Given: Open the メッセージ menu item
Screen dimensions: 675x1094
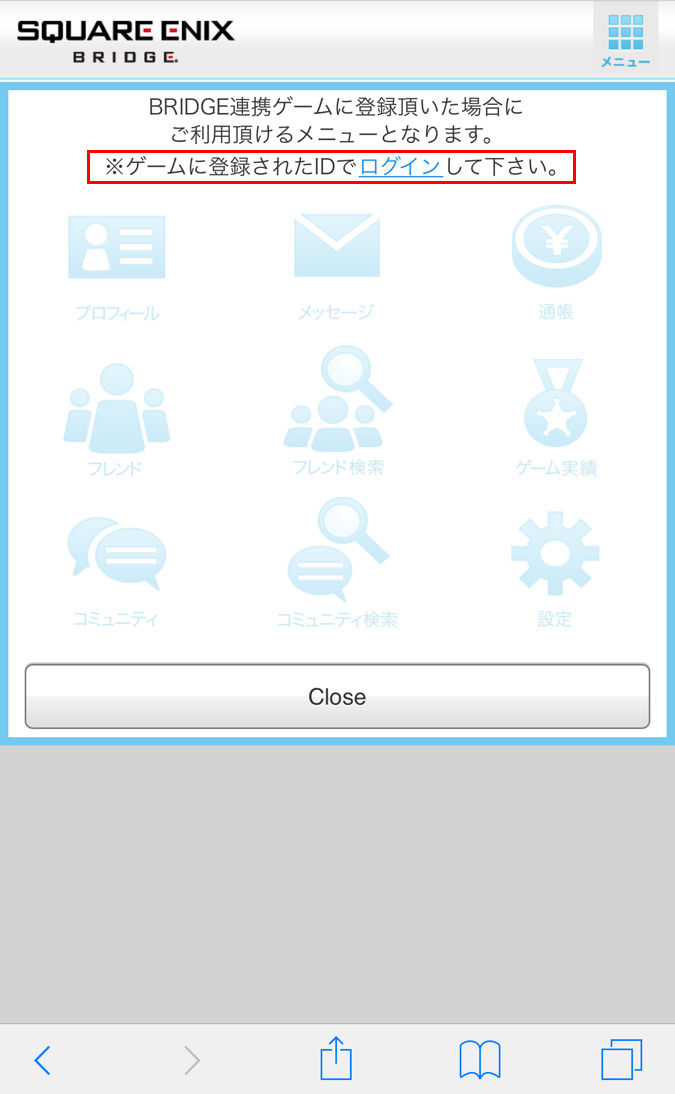Looking at the screenshot, I should pos(336,262).
